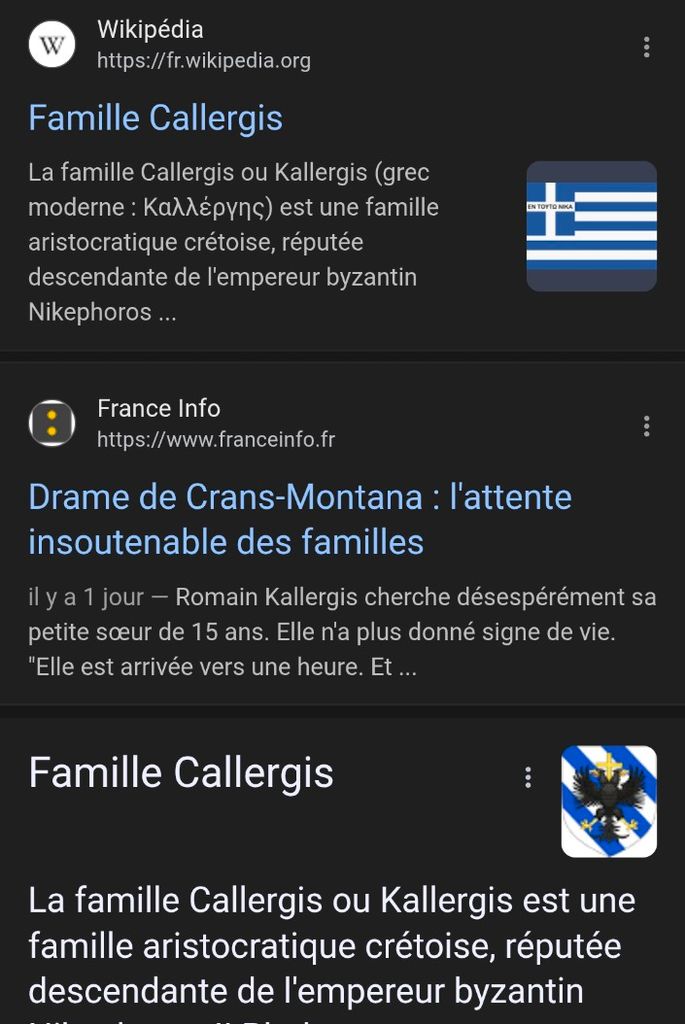Viewport: 685px width, 1024px height.
Task: Open the Wikipedia result's overflow menu
Action: (x=646, y=47)
